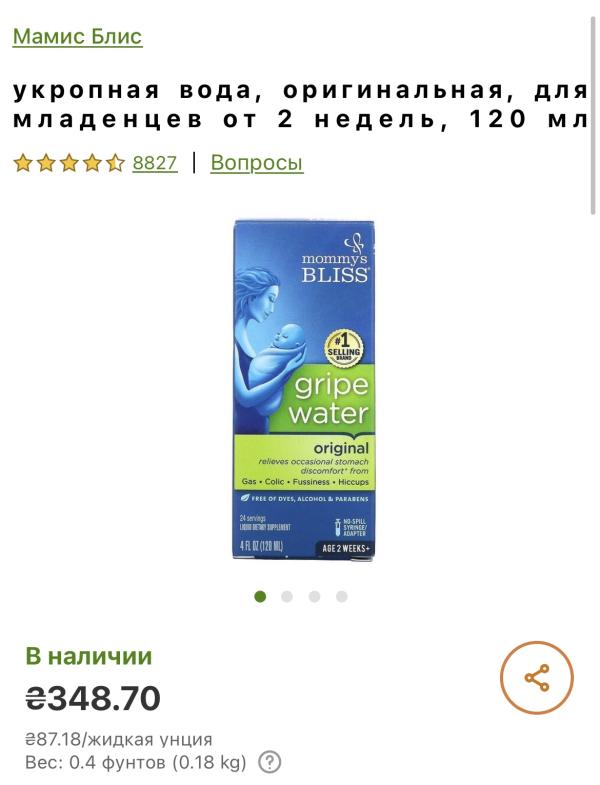This screenshot has height=785, width=600.
Task: Go to the second image indicator dot
Action: click(x=287, y=597)
